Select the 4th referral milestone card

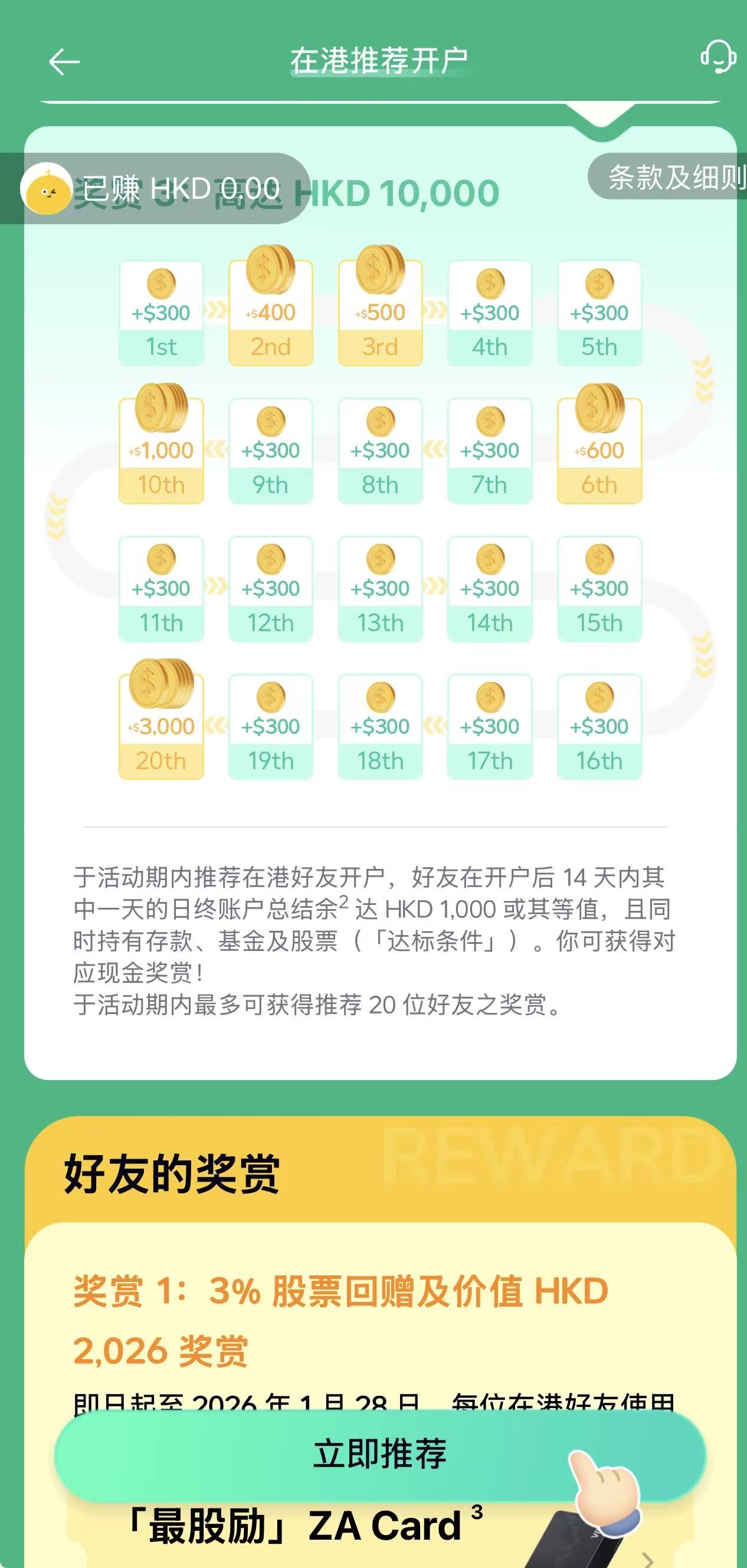[x=490, y=310]
